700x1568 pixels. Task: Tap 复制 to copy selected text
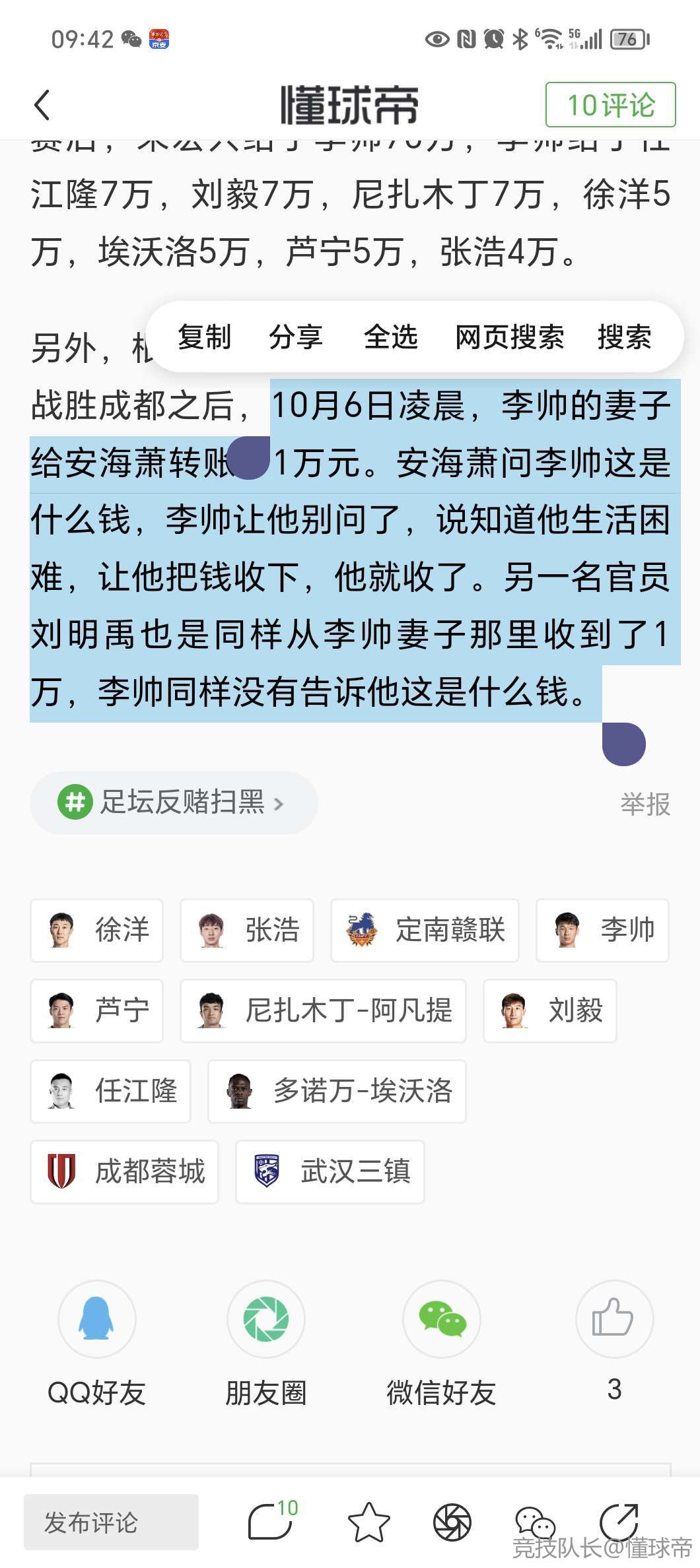tap(204, 337)
